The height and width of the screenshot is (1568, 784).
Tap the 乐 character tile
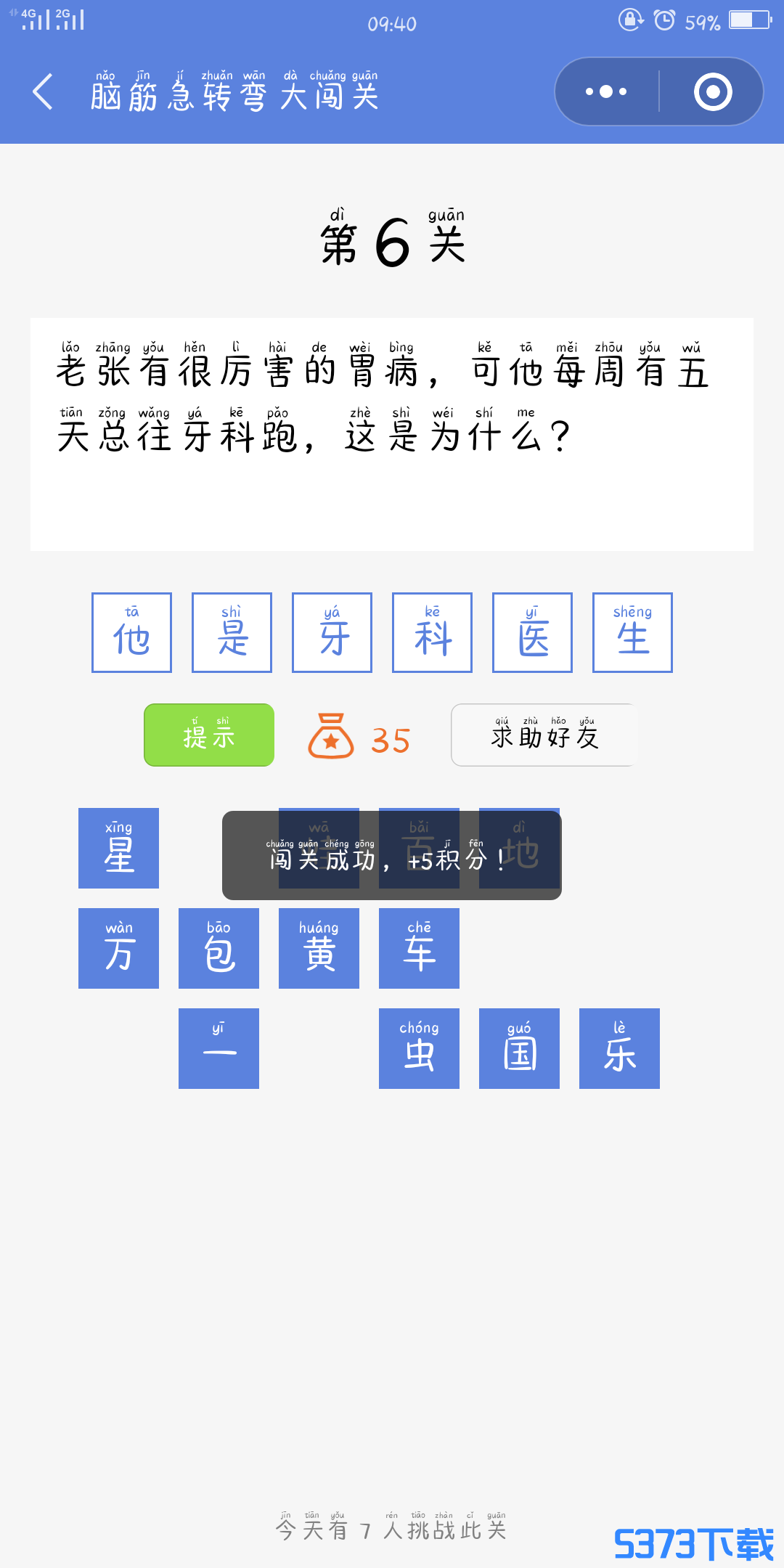619,1048
